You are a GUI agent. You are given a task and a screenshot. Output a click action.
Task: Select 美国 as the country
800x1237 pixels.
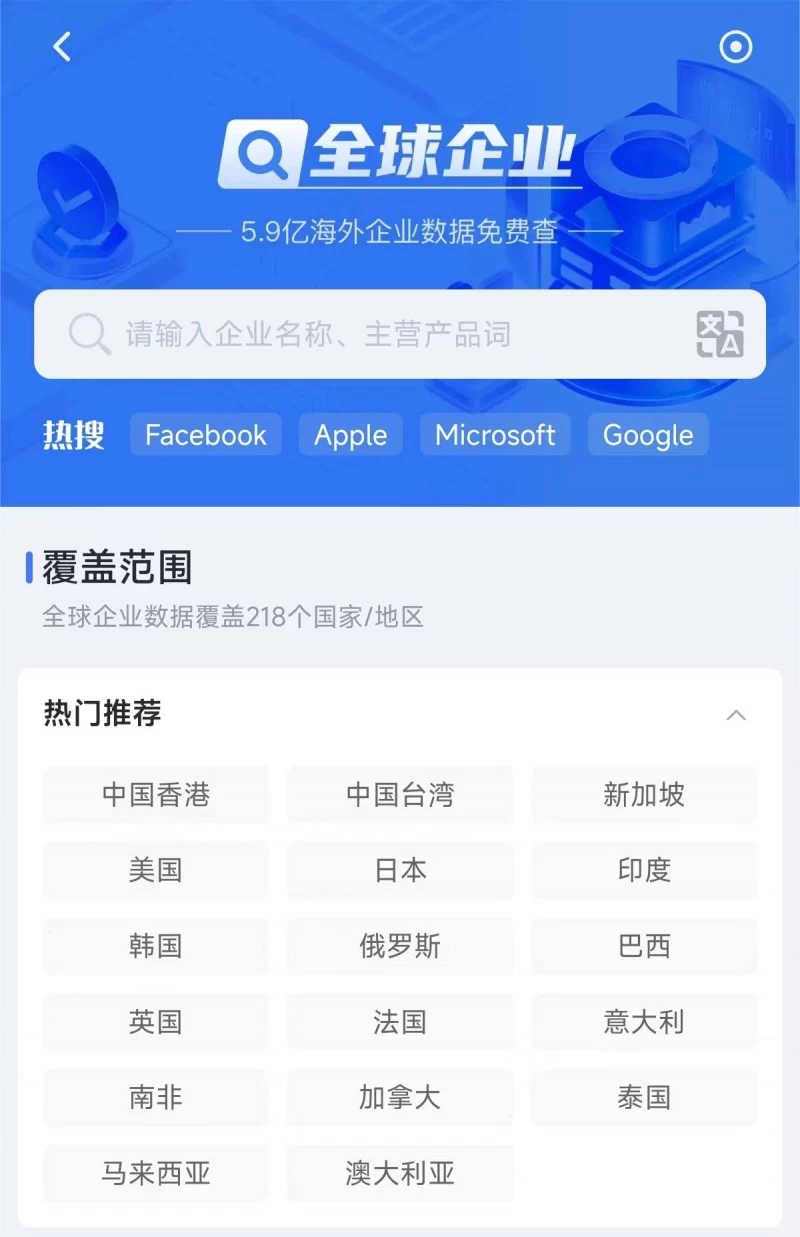[156, 870]
